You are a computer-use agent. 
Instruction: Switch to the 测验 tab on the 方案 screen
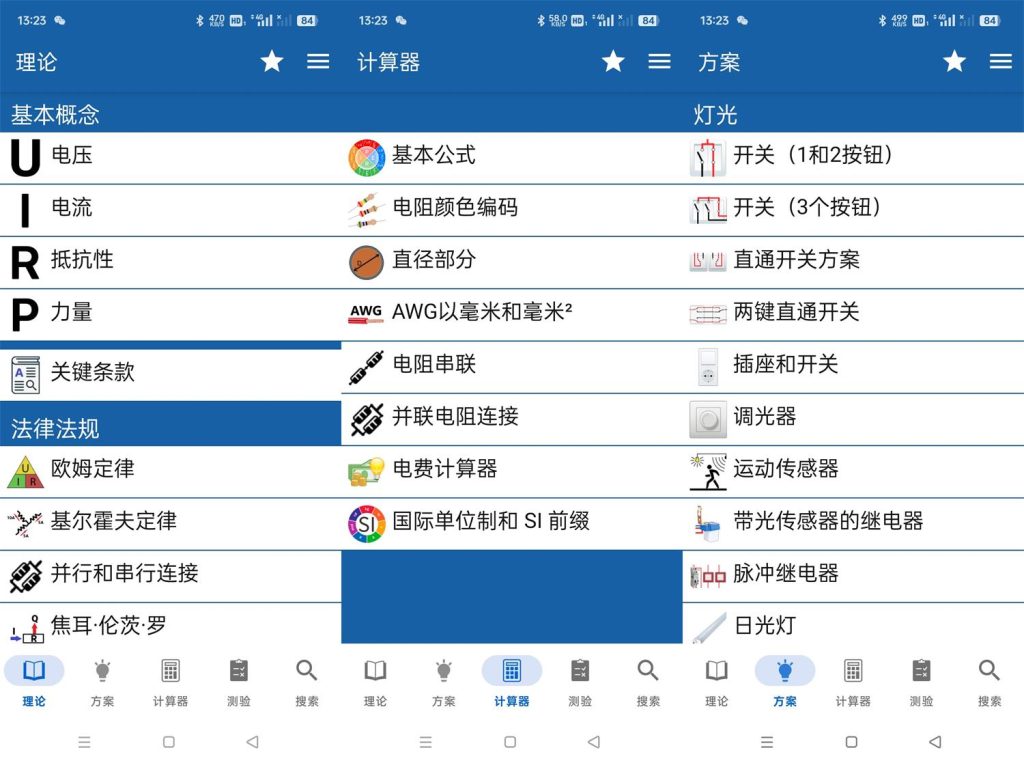click(921, 682)
